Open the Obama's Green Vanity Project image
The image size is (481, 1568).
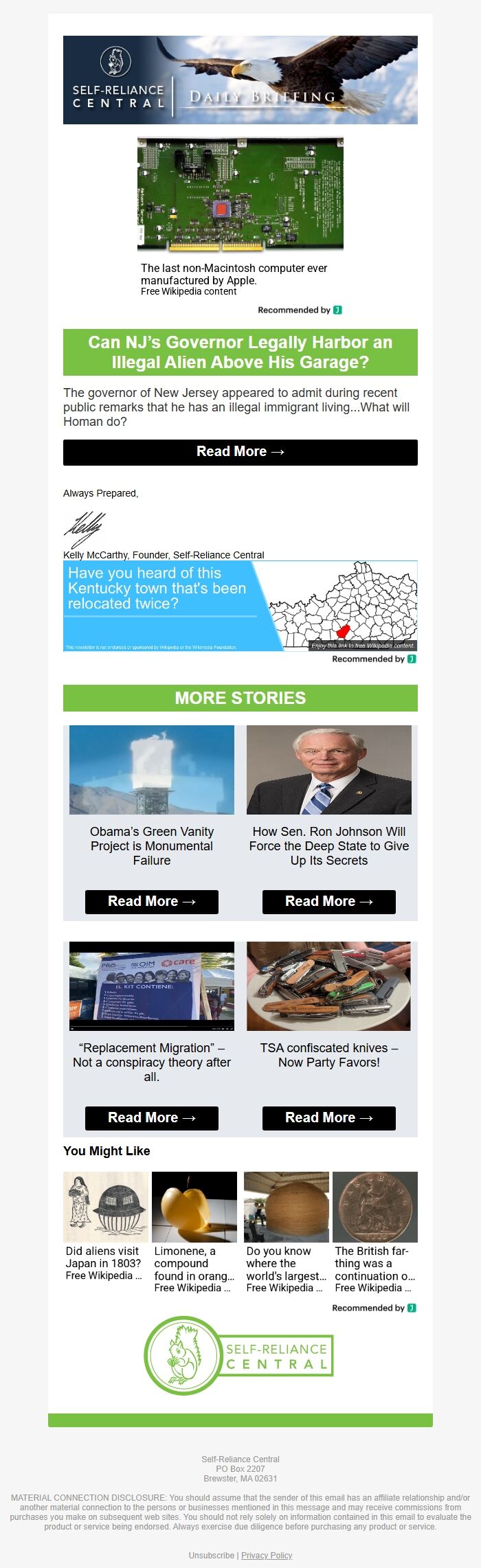151,769
